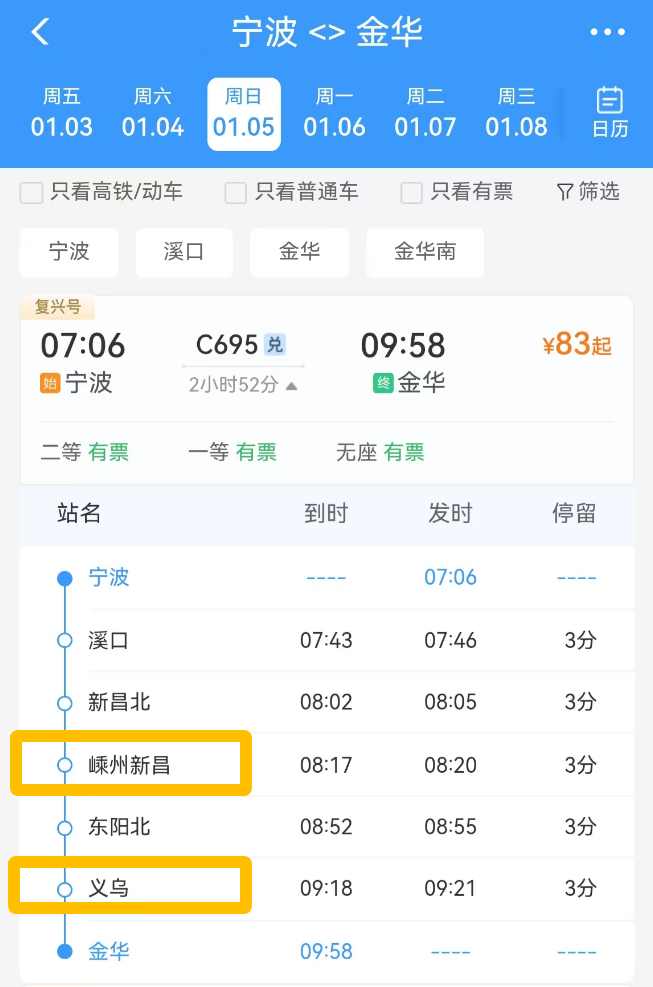
Task: Select date 周五 01.03
Action: [x=62, y=113]
